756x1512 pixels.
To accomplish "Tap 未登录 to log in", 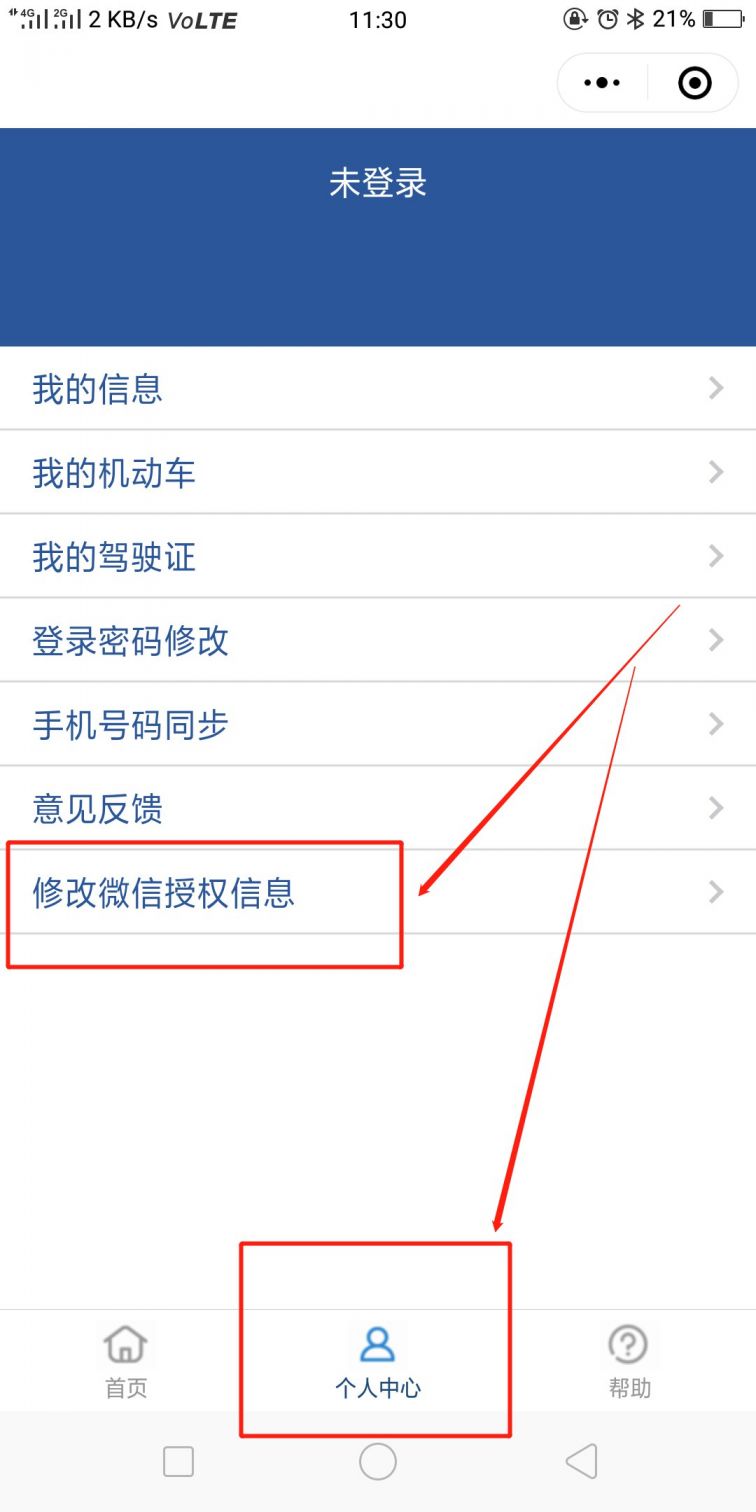I will pos(377,183).
